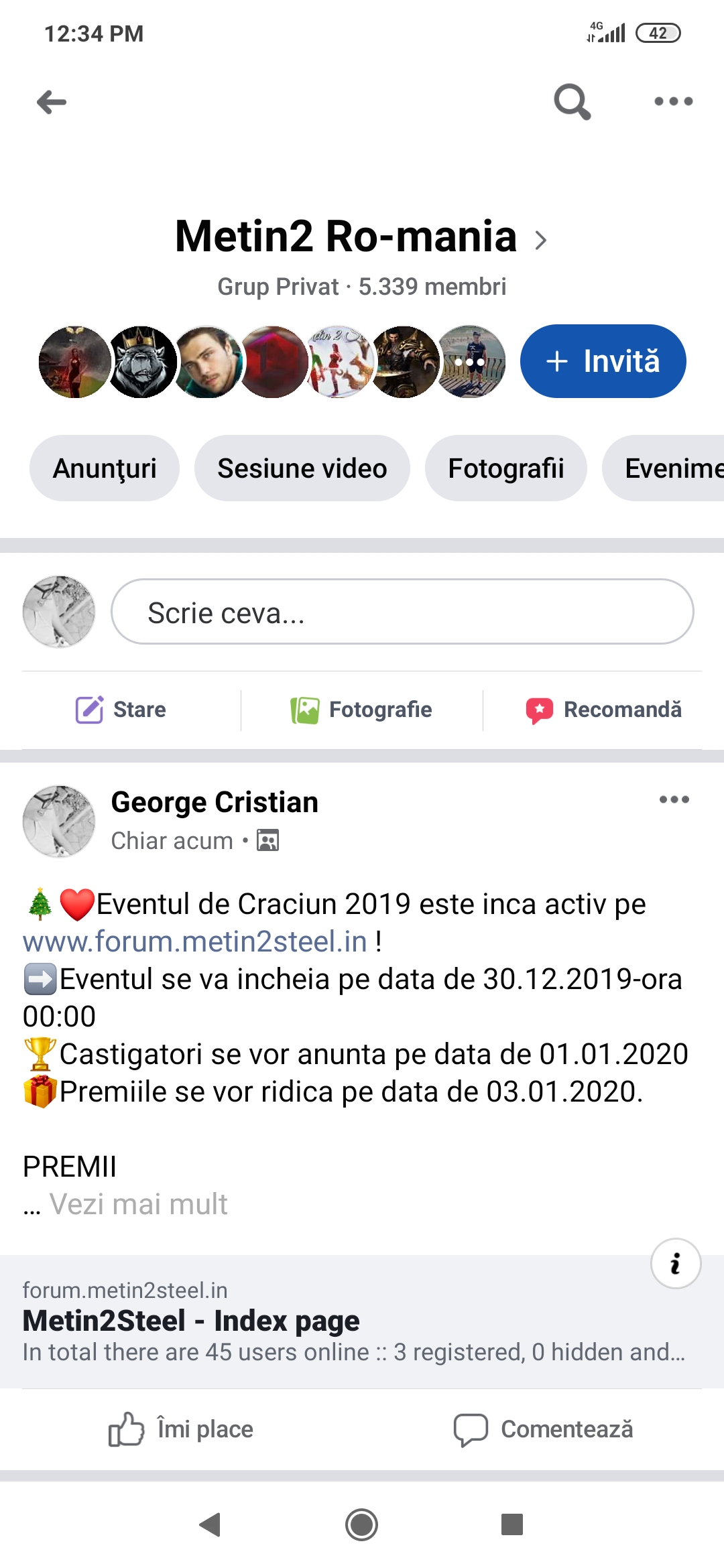724x1568 pixels.
Task: Tap Recomandă to ask for recommendations
Action: click(604, 710)
